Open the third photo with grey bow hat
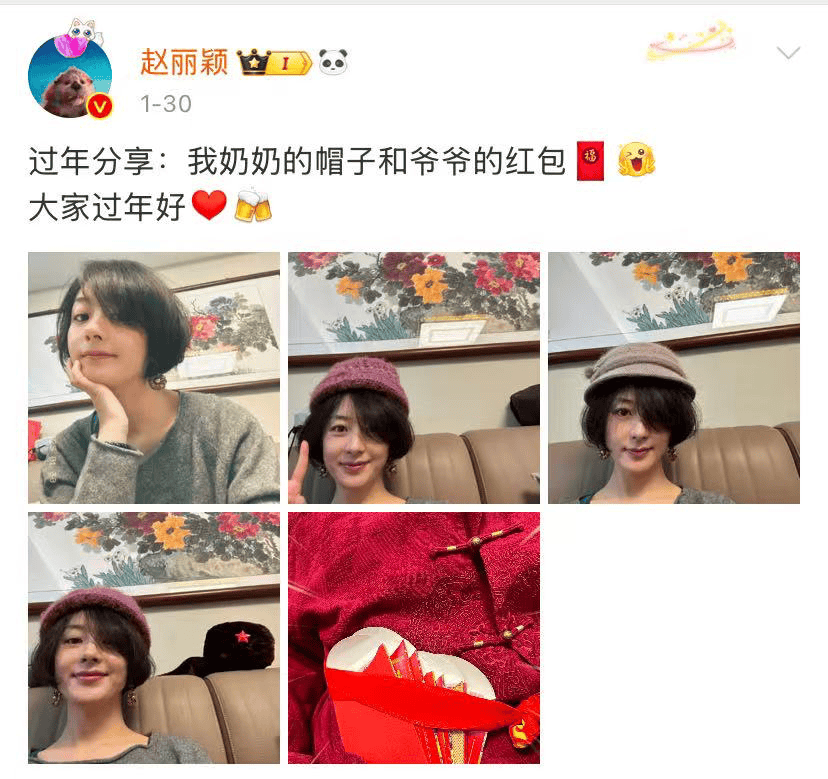The image size is (828, 779). (674, 377)
